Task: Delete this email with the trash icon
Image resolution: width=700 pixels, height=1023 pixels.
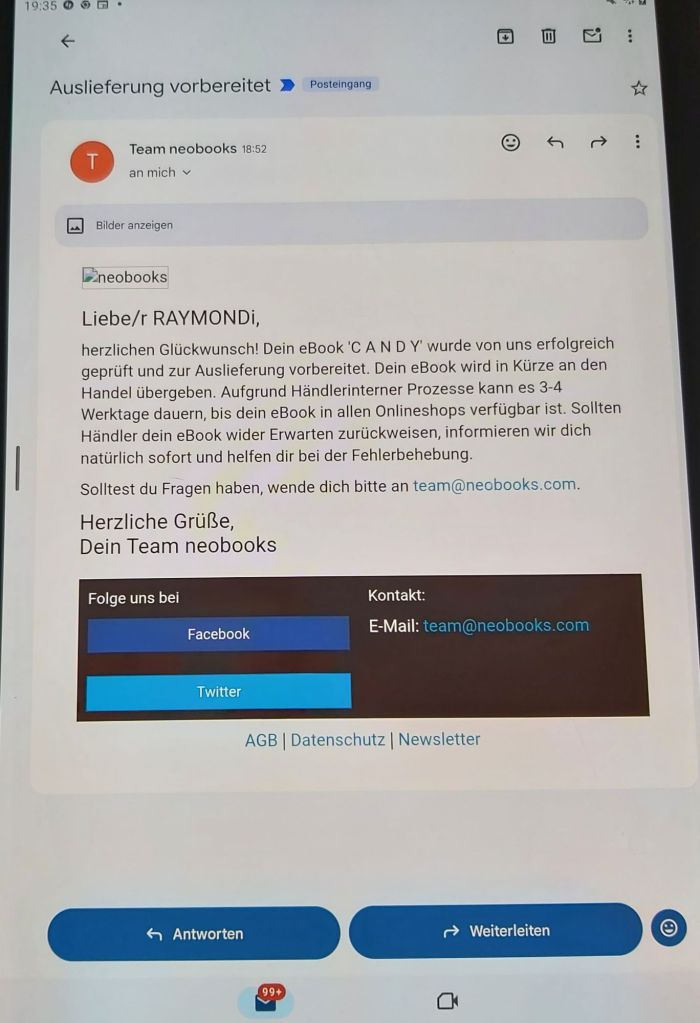Action: point(548,36)
